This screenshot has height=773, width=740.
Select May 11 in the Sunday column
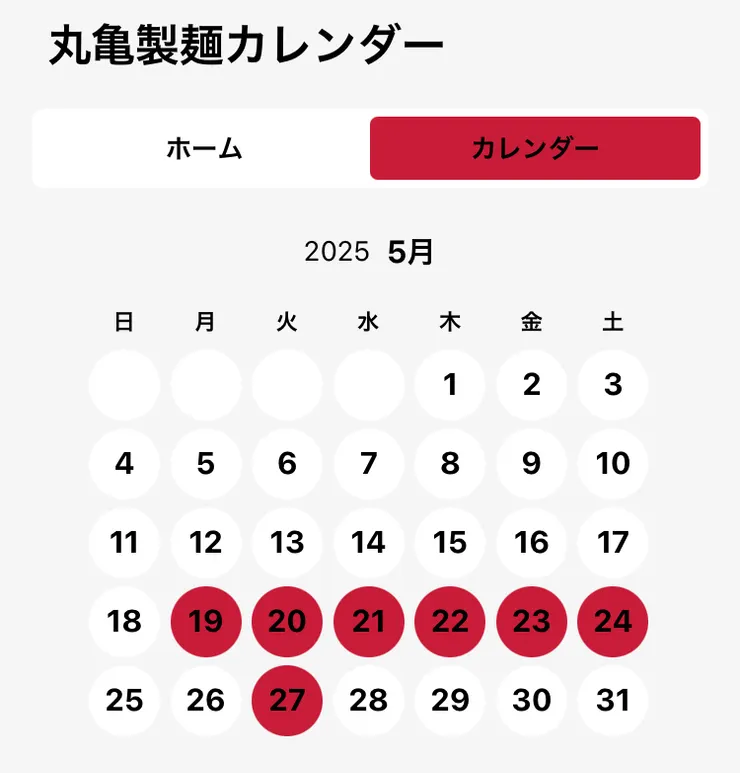[x=123, y=543]
